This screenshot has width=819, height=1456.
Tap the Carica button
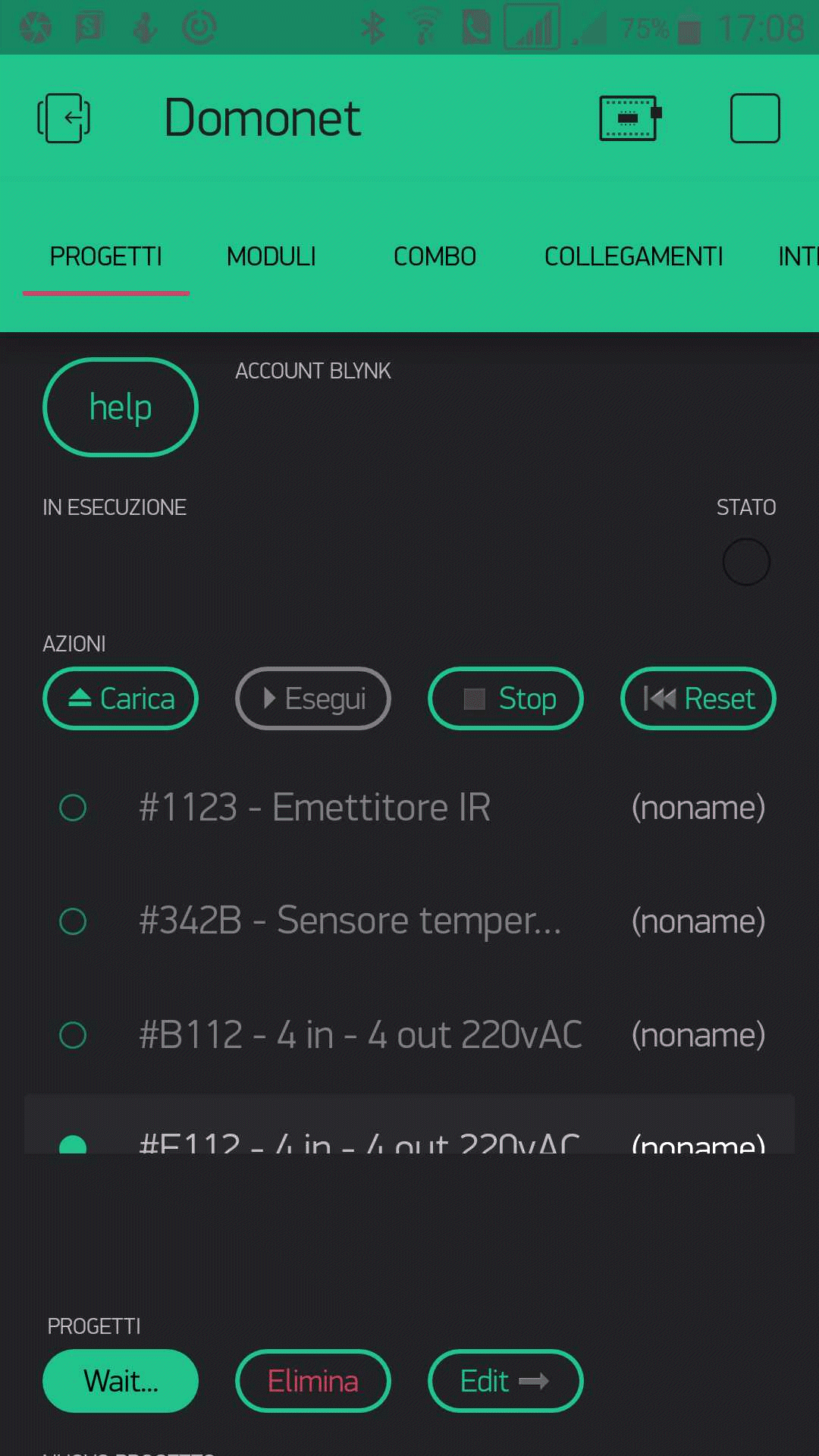121,698
